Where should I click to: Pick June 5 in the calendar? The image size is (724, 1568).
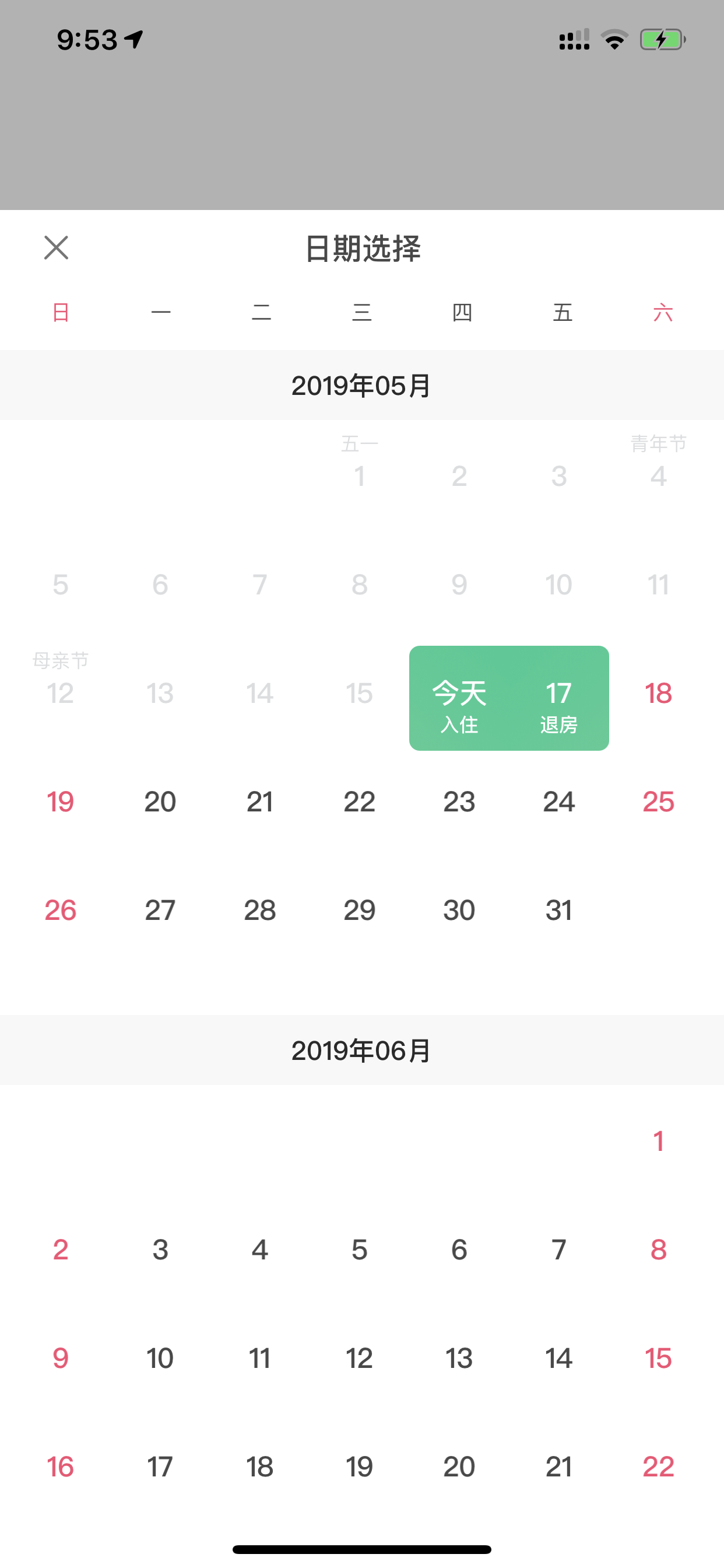(360, 1249)
